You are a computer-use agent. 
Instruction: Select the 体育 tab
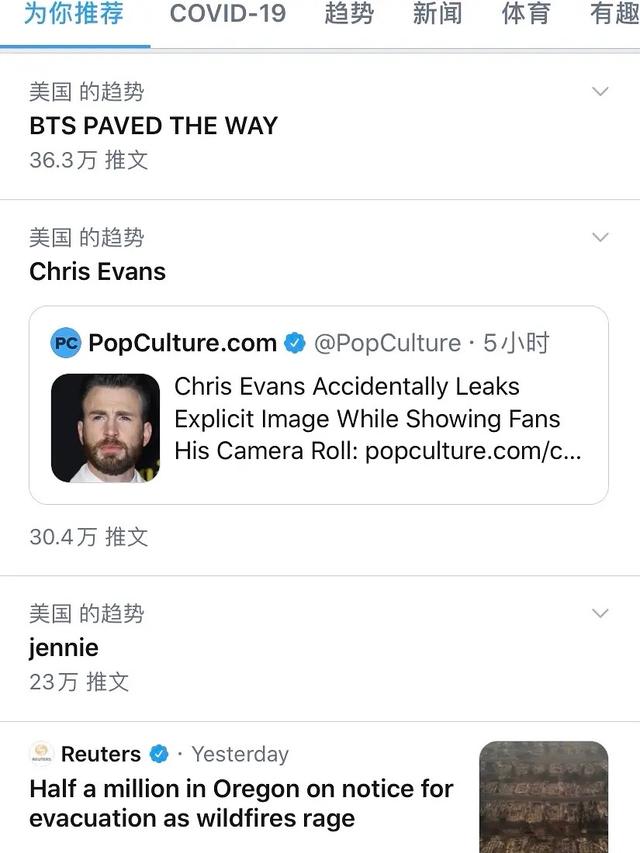click(525, 15)
